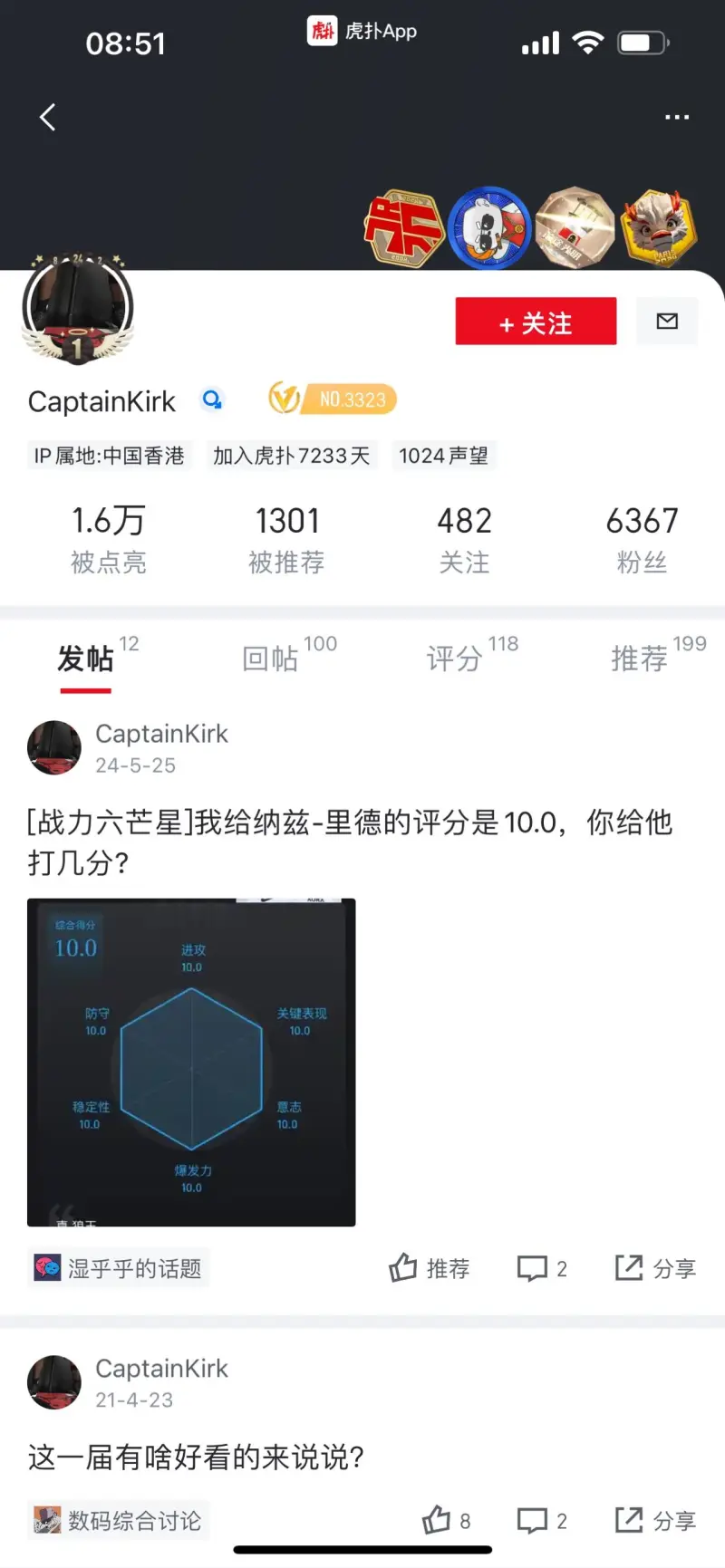Recommend the 纳兹-里德 rating post
This screenshot has height=1568, width=725.
click(430, 1268)
